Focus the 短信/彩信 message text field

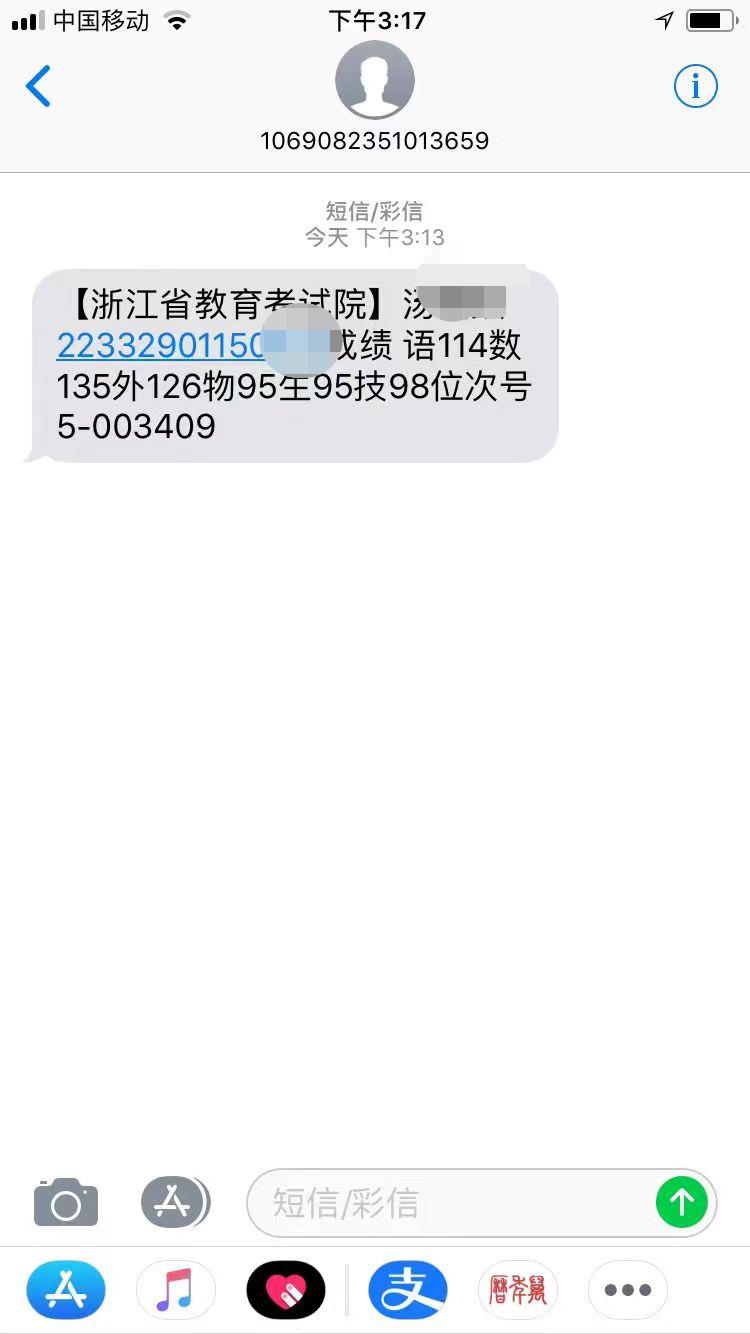coord(450,1202)
